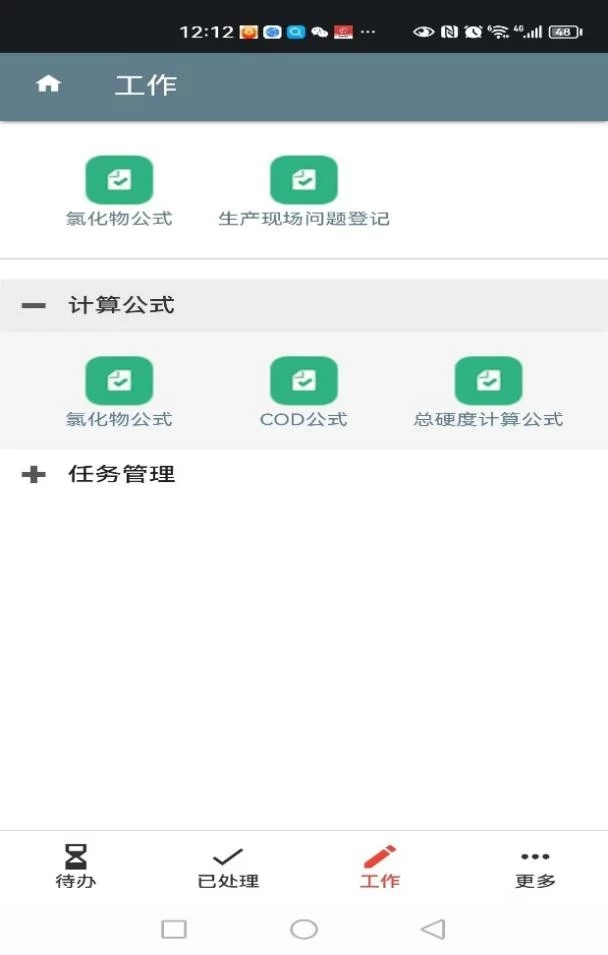Tap the system back button
608x955 pixels.
(433, 930)
